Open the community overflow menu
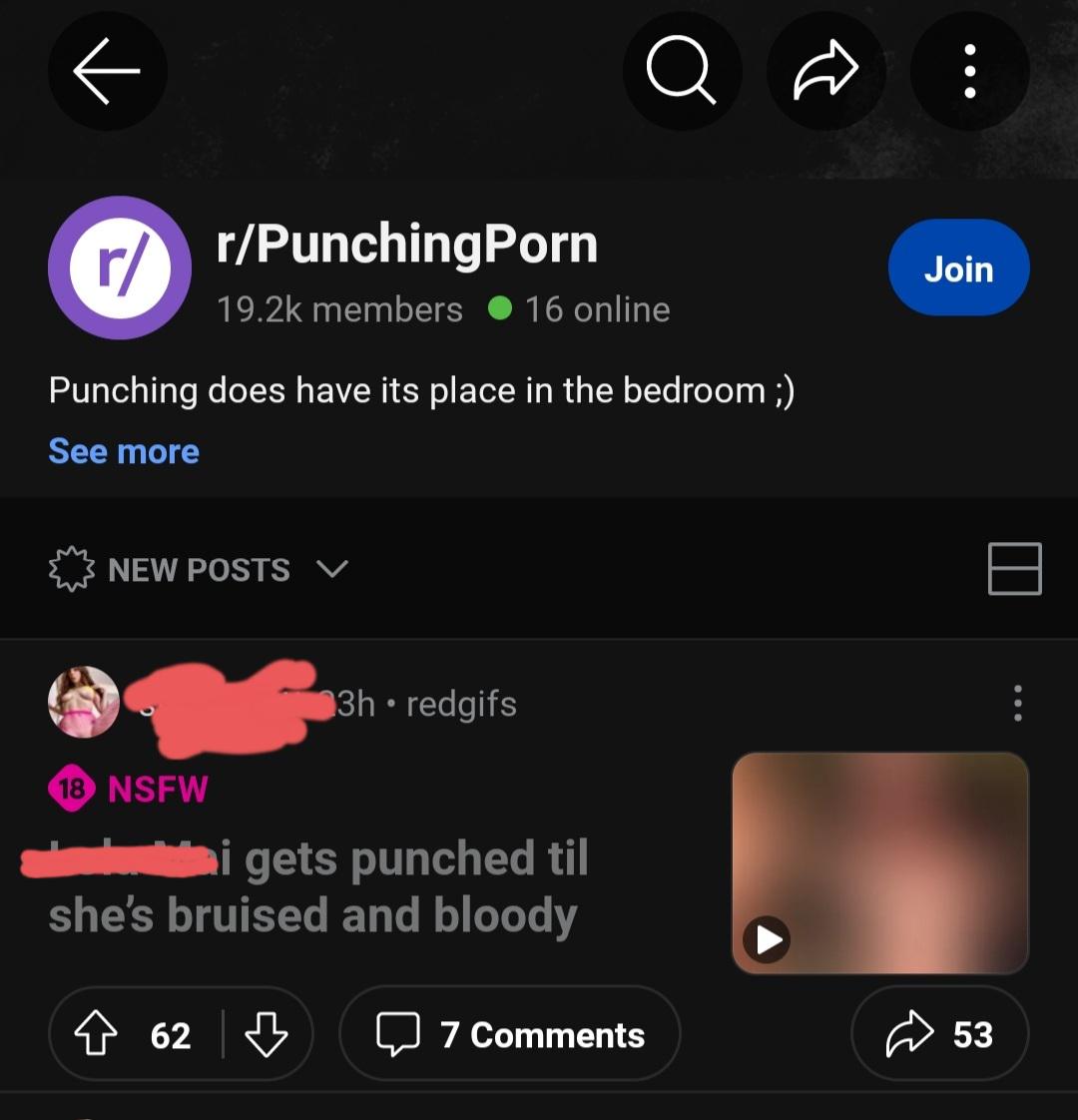 tap(969, 71)
